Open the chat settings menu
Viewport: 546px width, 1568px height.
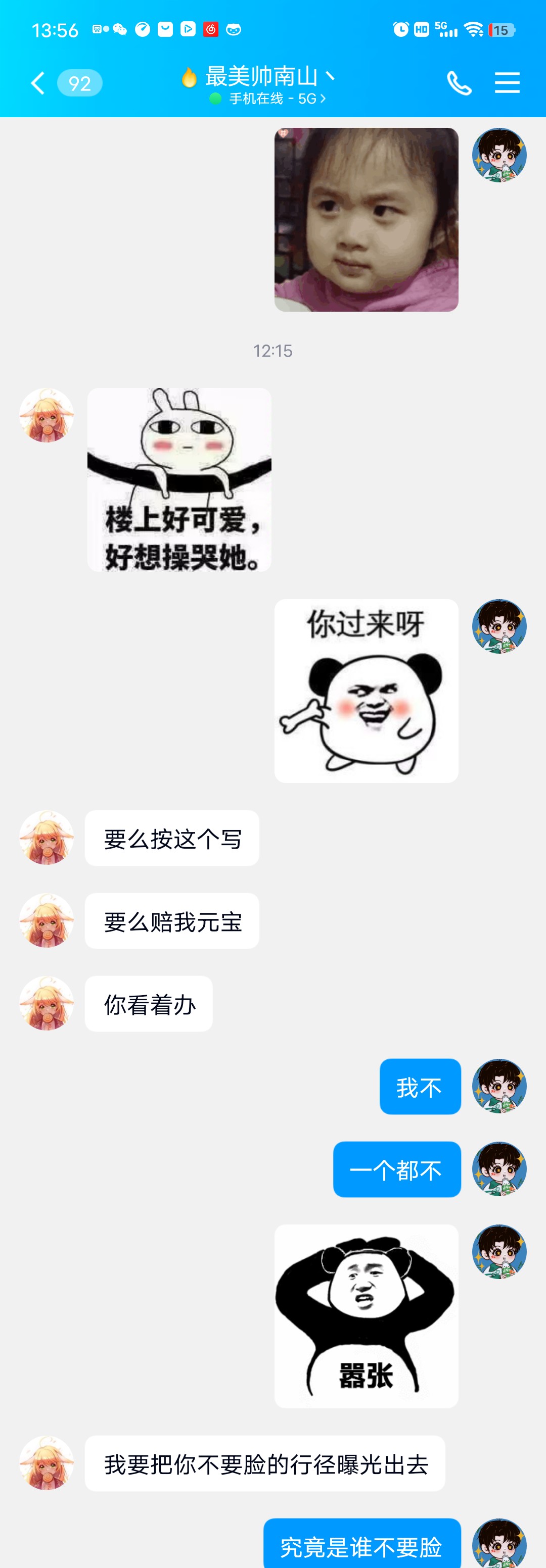click(507, 83)
